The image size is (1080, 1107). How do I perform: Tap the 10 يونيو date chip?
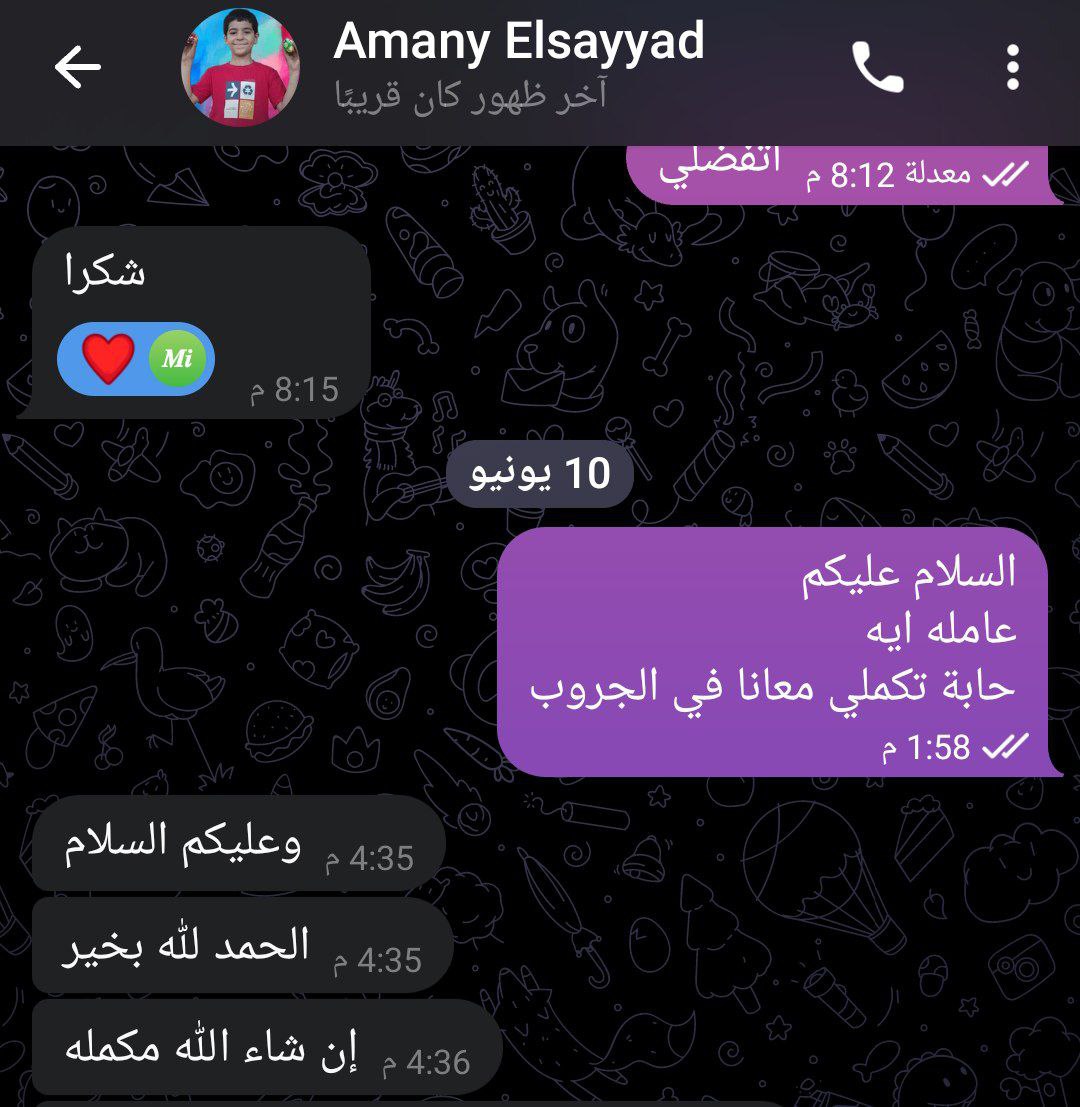[x=541, y=474]
